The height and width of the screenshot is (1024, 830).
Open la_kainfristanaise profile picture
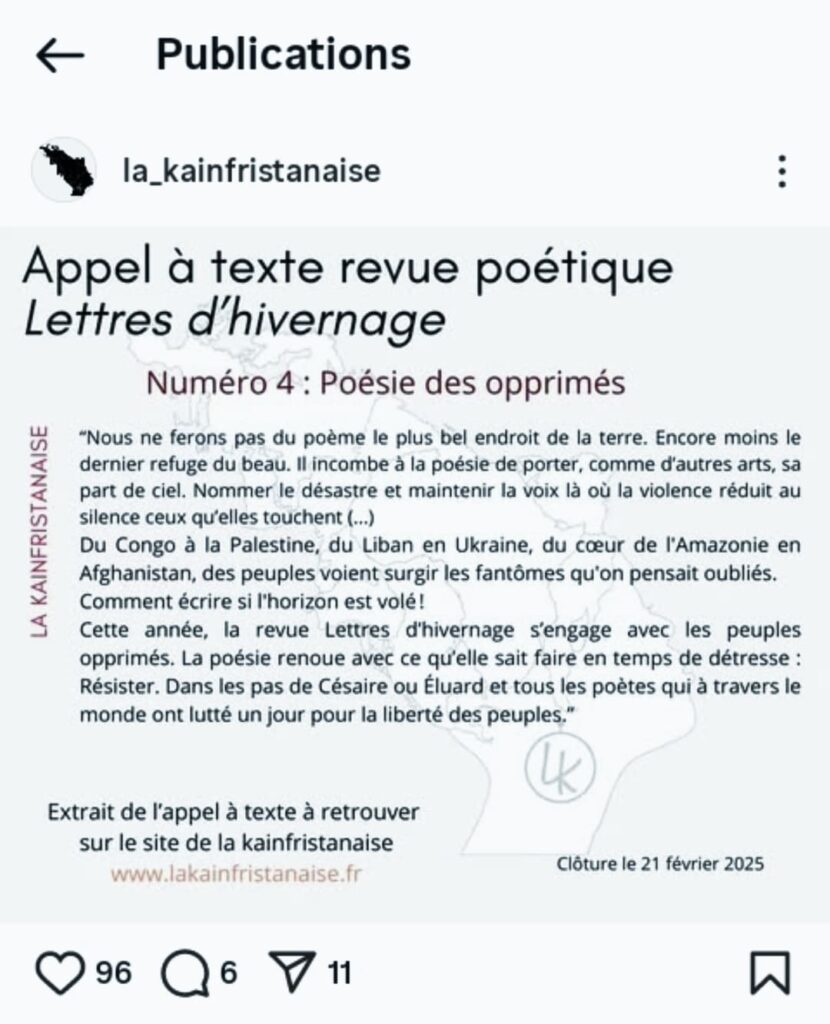(65, 171)
